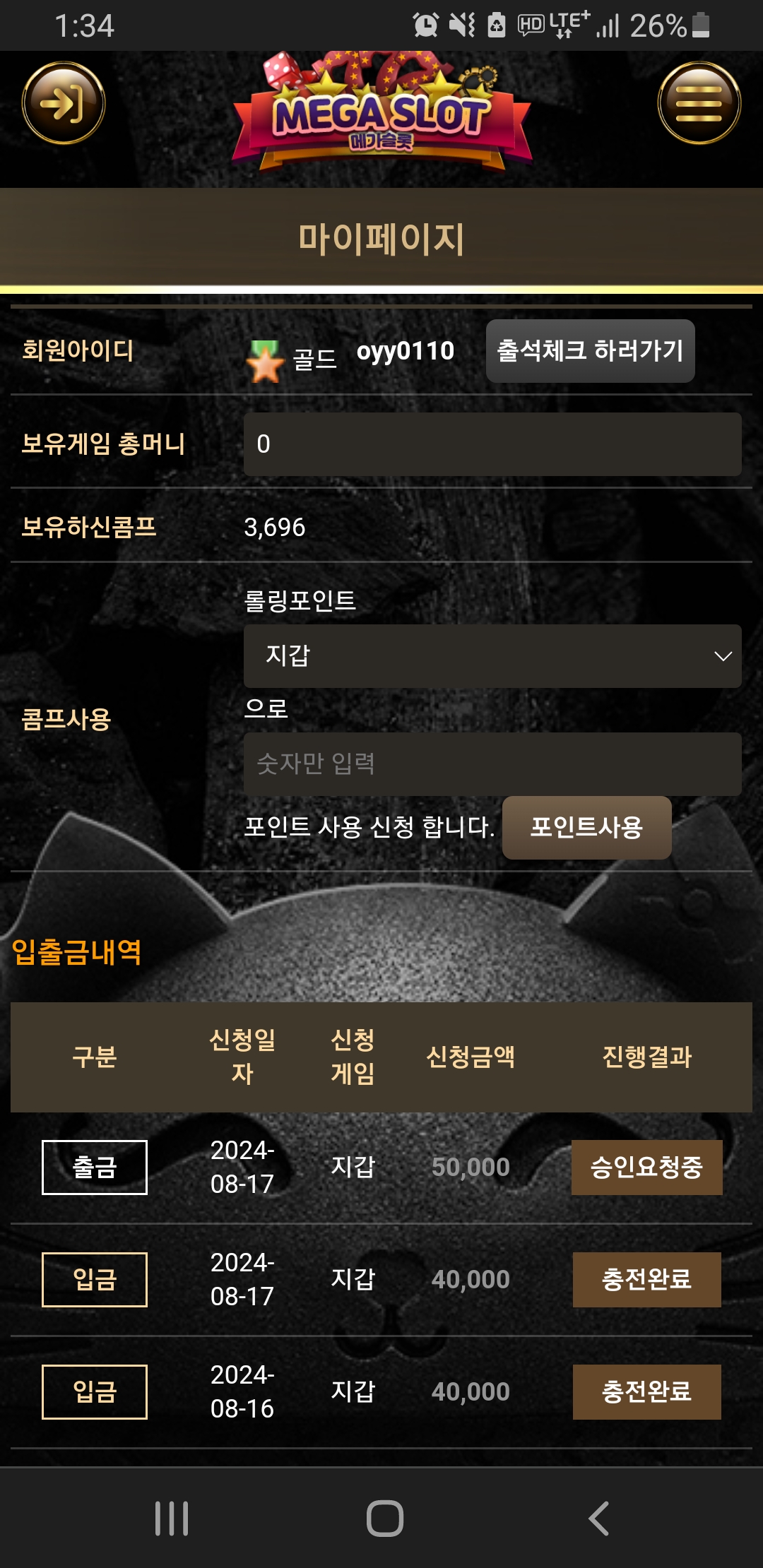Tap the gold logout arrow icon

click(64, 104)
